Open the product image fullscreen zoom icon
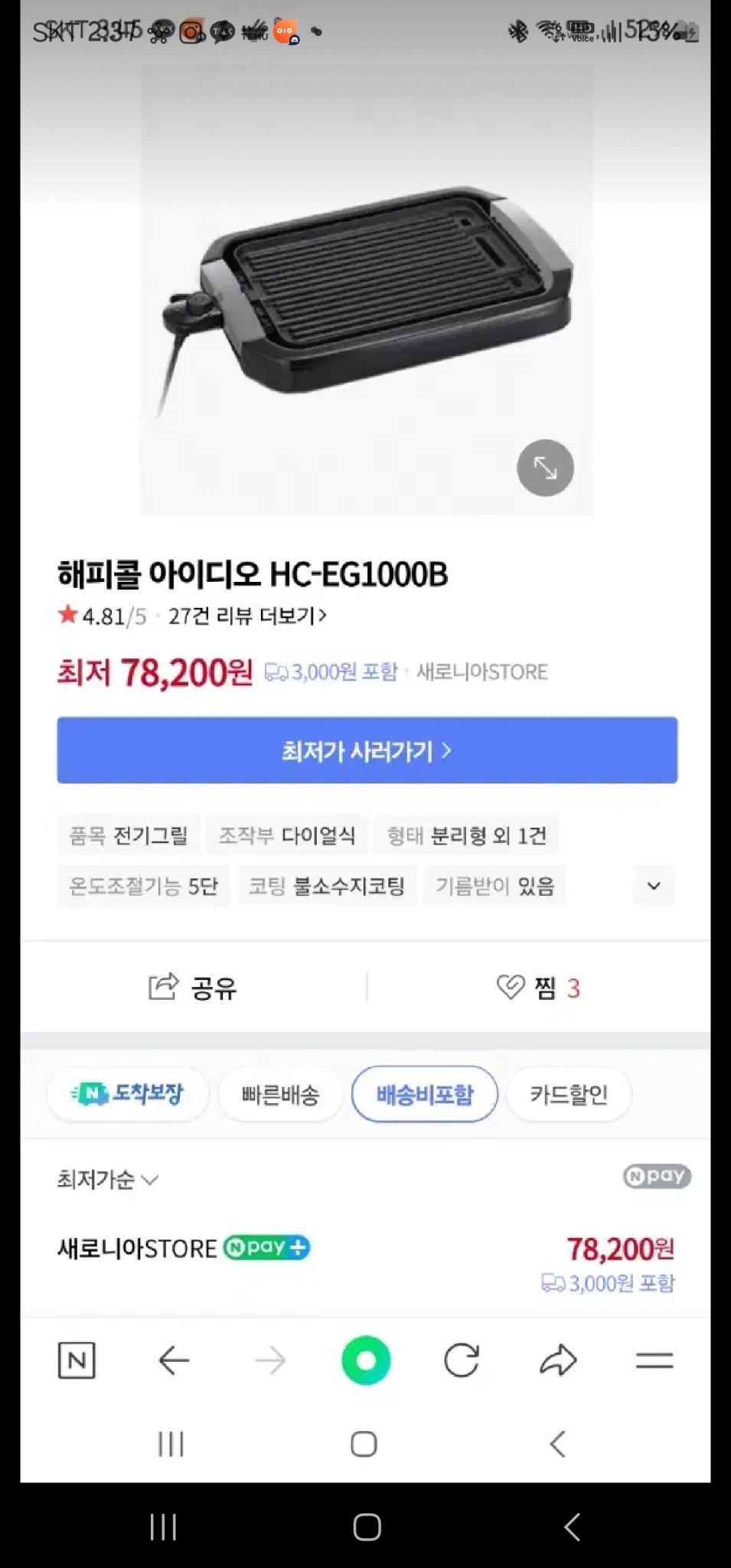This screenshot has width=731, height=1568. click(545, 468)
